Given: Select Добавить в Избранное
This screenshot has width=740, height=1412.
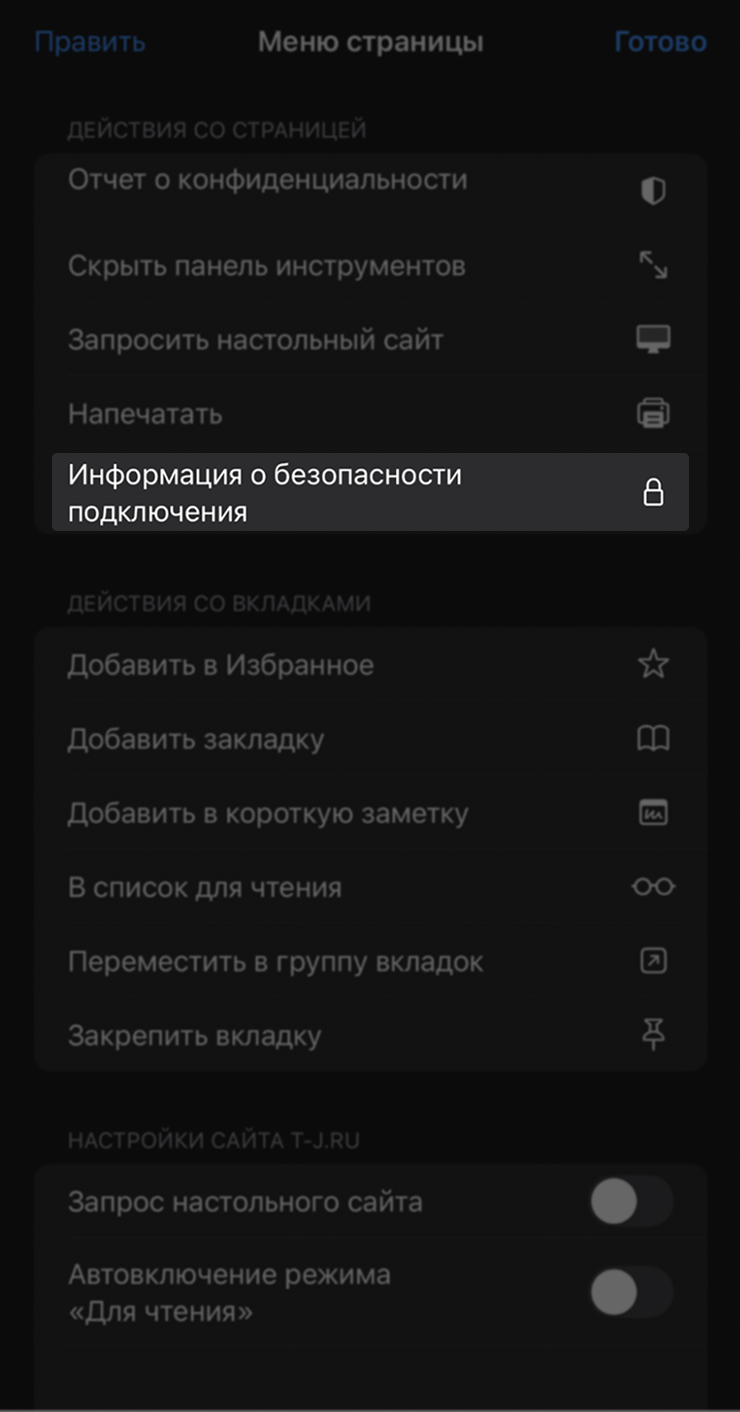Looking at the screenshot, I should click(370, 665).
